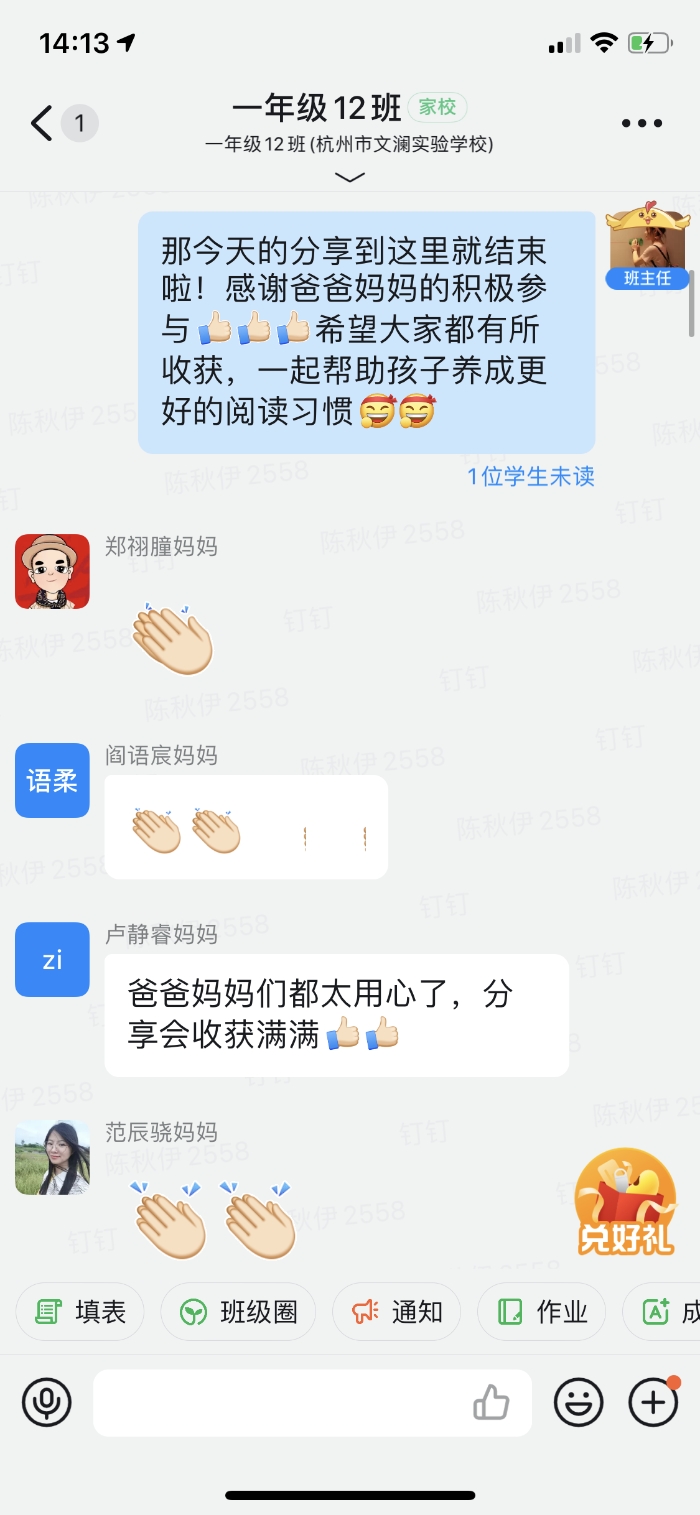Switch to voice input with the microphone icon

coord(46,1403)
